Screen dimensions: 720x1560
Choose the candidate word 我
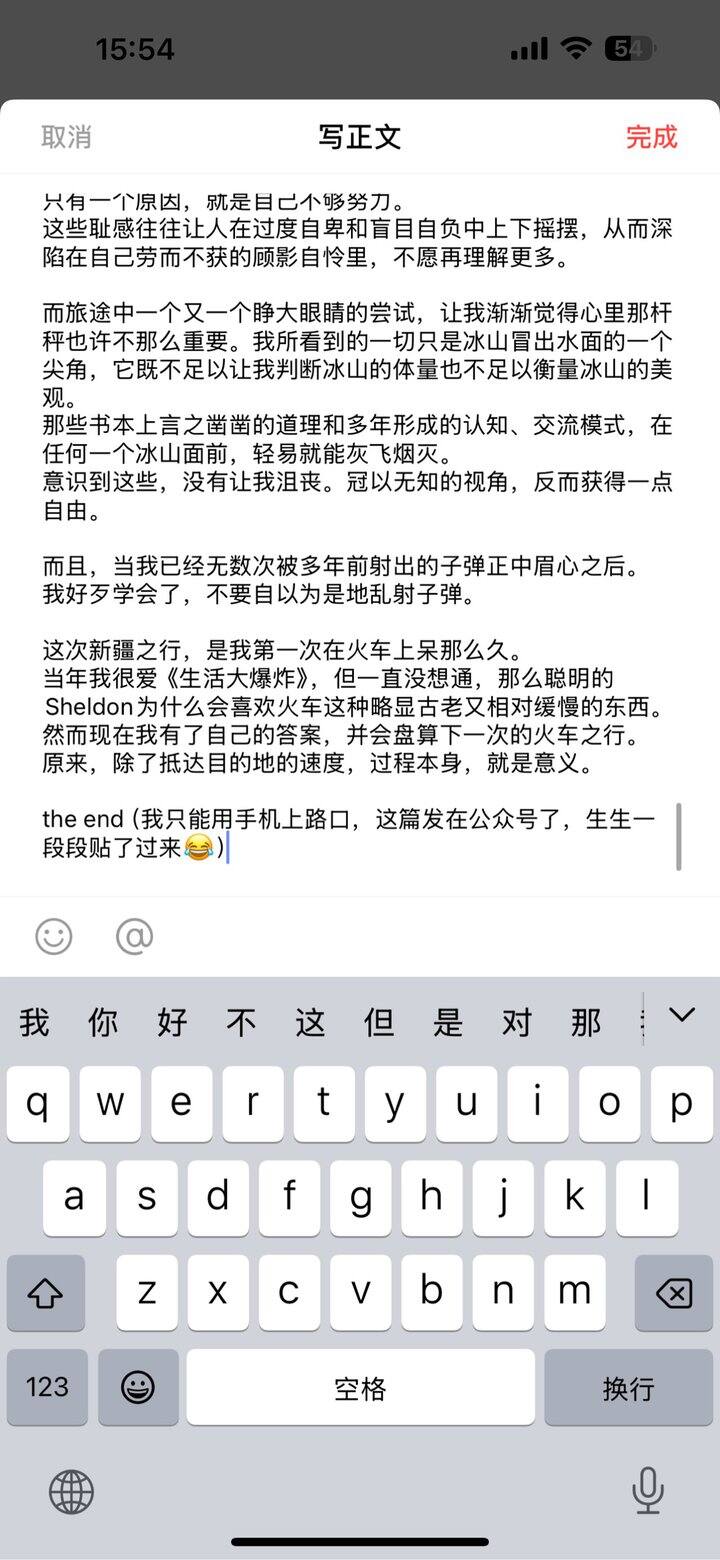point(34,1022)
